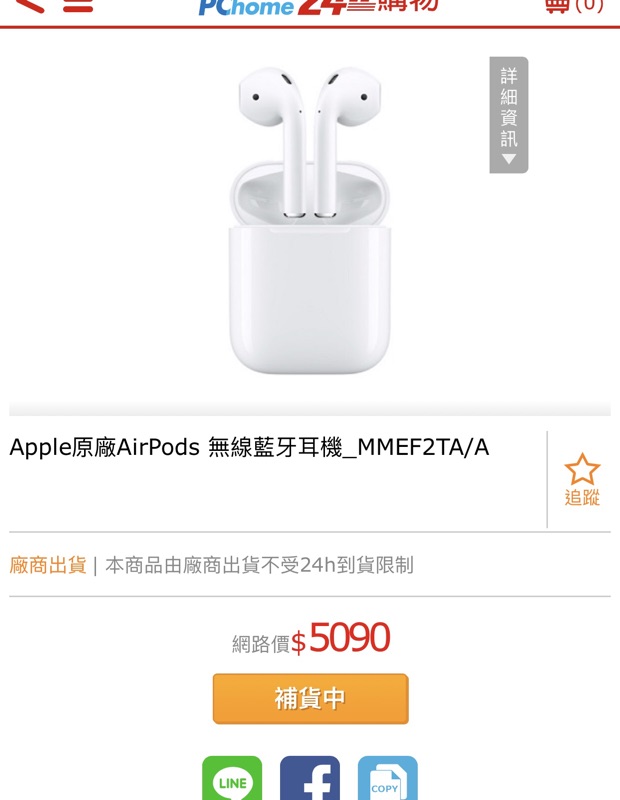Tap the 追蹤 star to follow the product

pyautogui.click(x=582, y=480)
